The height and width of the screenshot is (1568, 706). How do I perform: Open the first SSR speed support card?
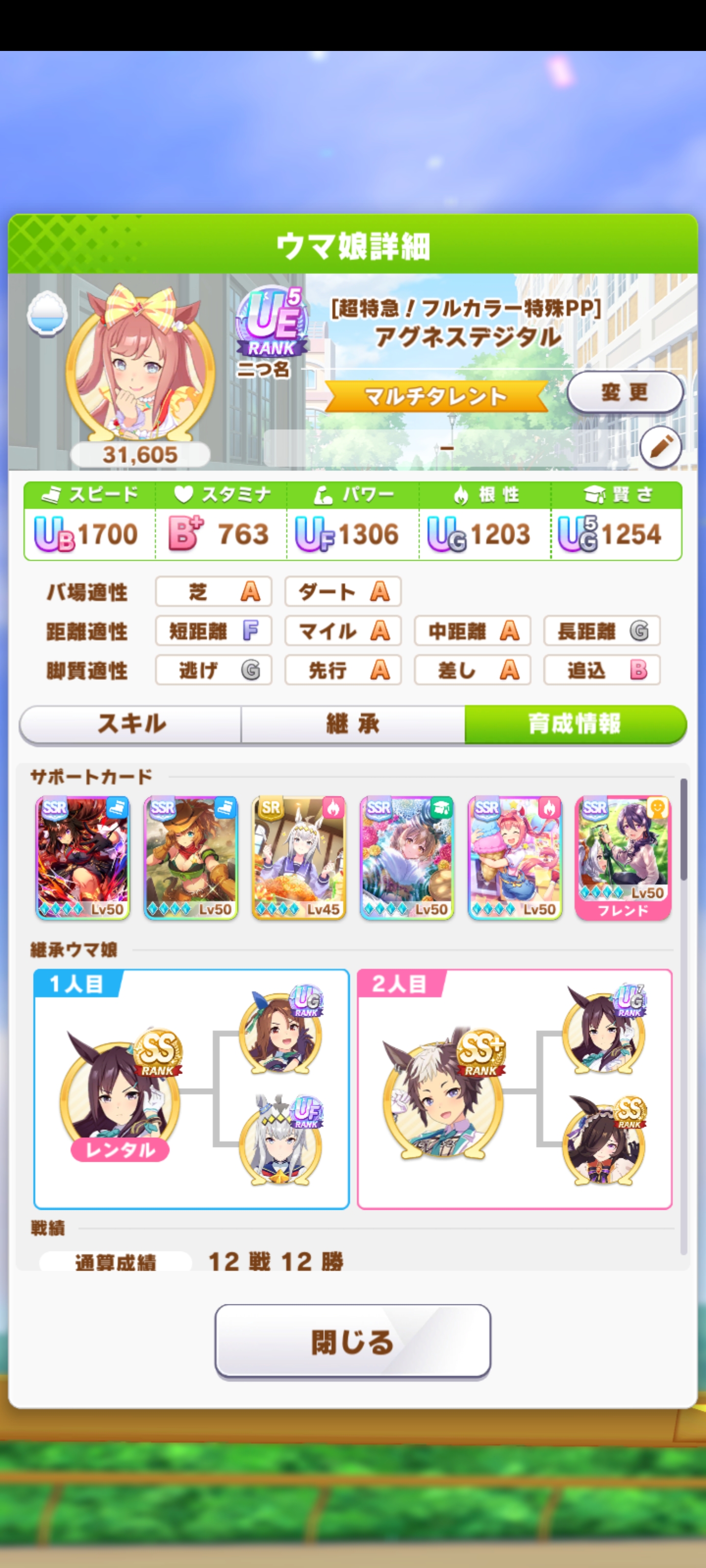83,857
